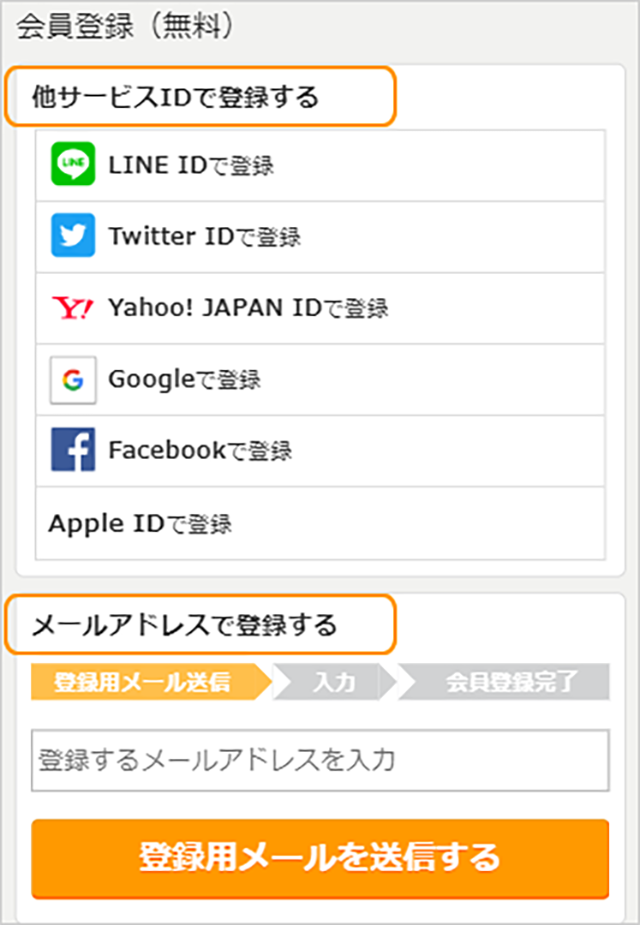Open Apple ID registration
This screenshot has width=640, height=925.
coord(320,523)
